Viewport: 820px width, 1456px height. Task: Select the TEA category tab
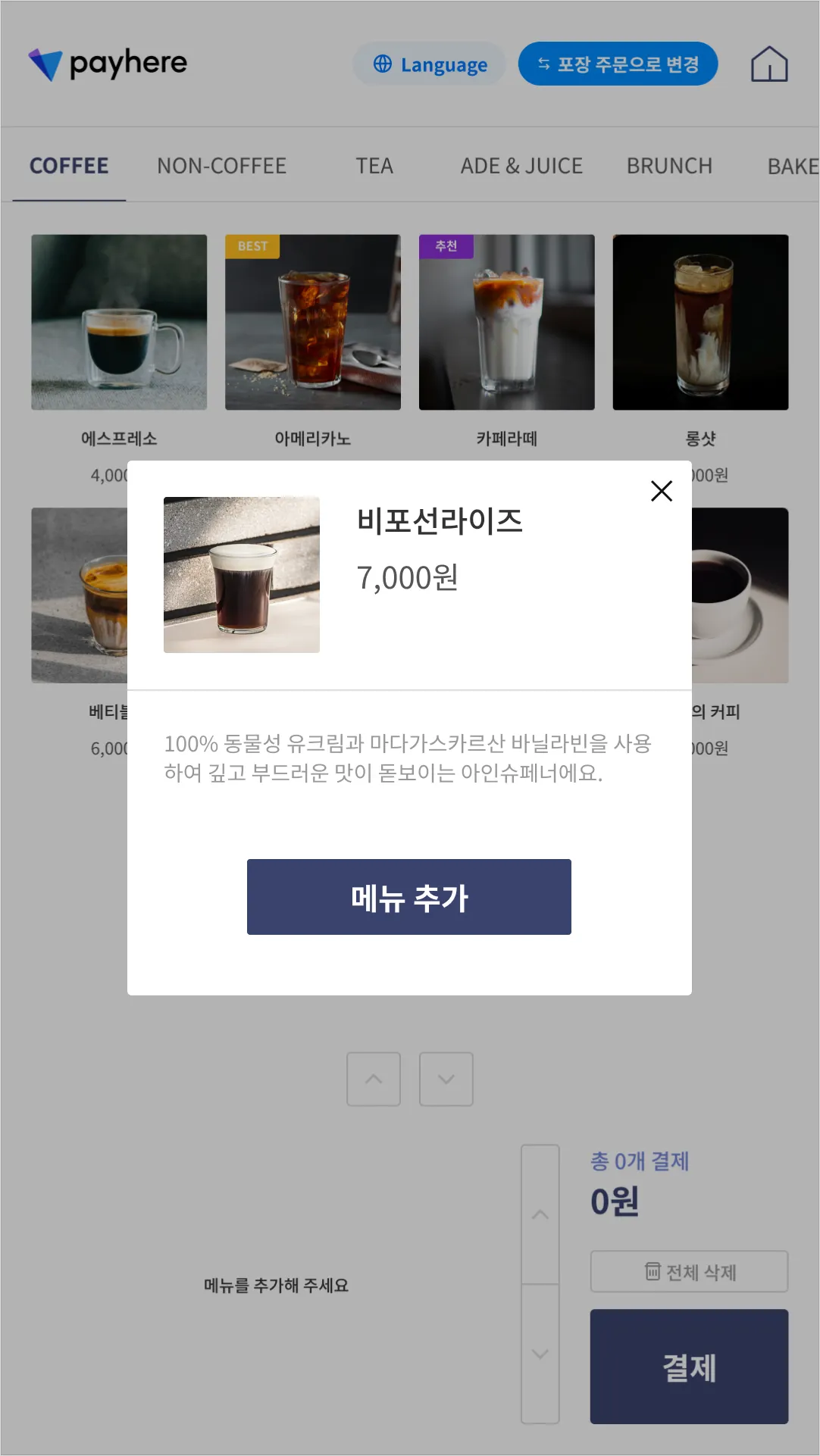[374, 166]
